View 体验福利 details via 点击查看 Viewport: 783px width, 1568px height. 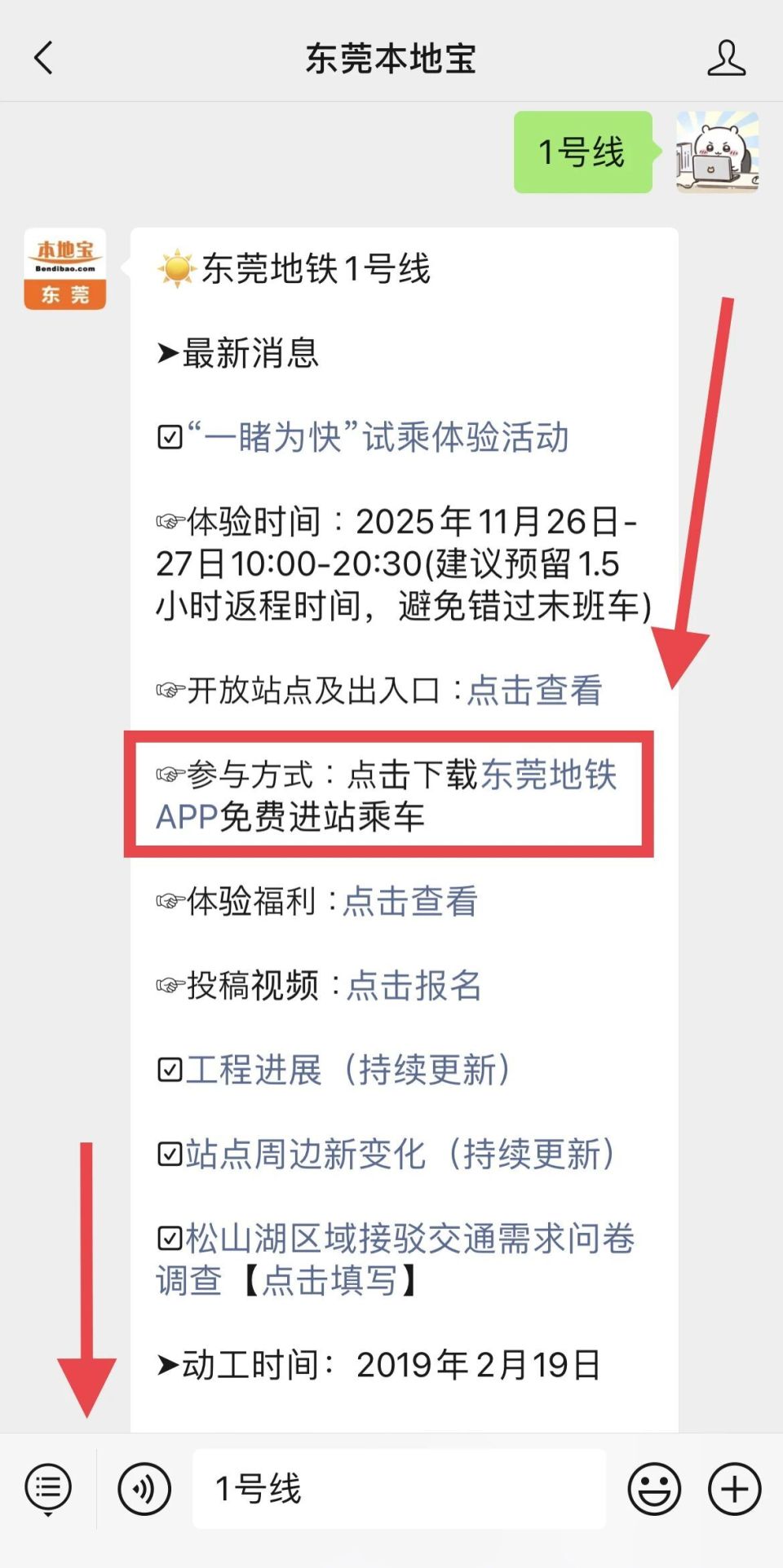(x=409, y=902)
